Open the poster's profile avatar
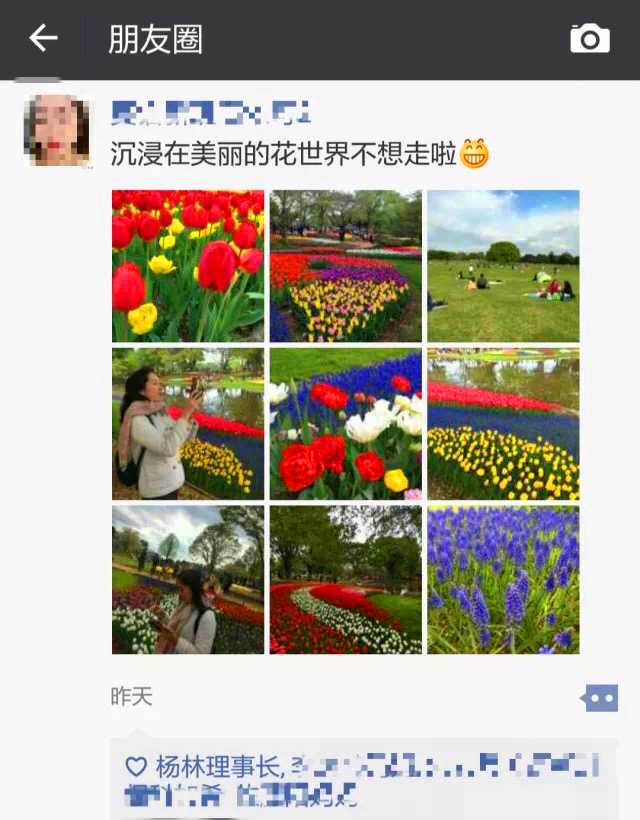 [57, 130]
